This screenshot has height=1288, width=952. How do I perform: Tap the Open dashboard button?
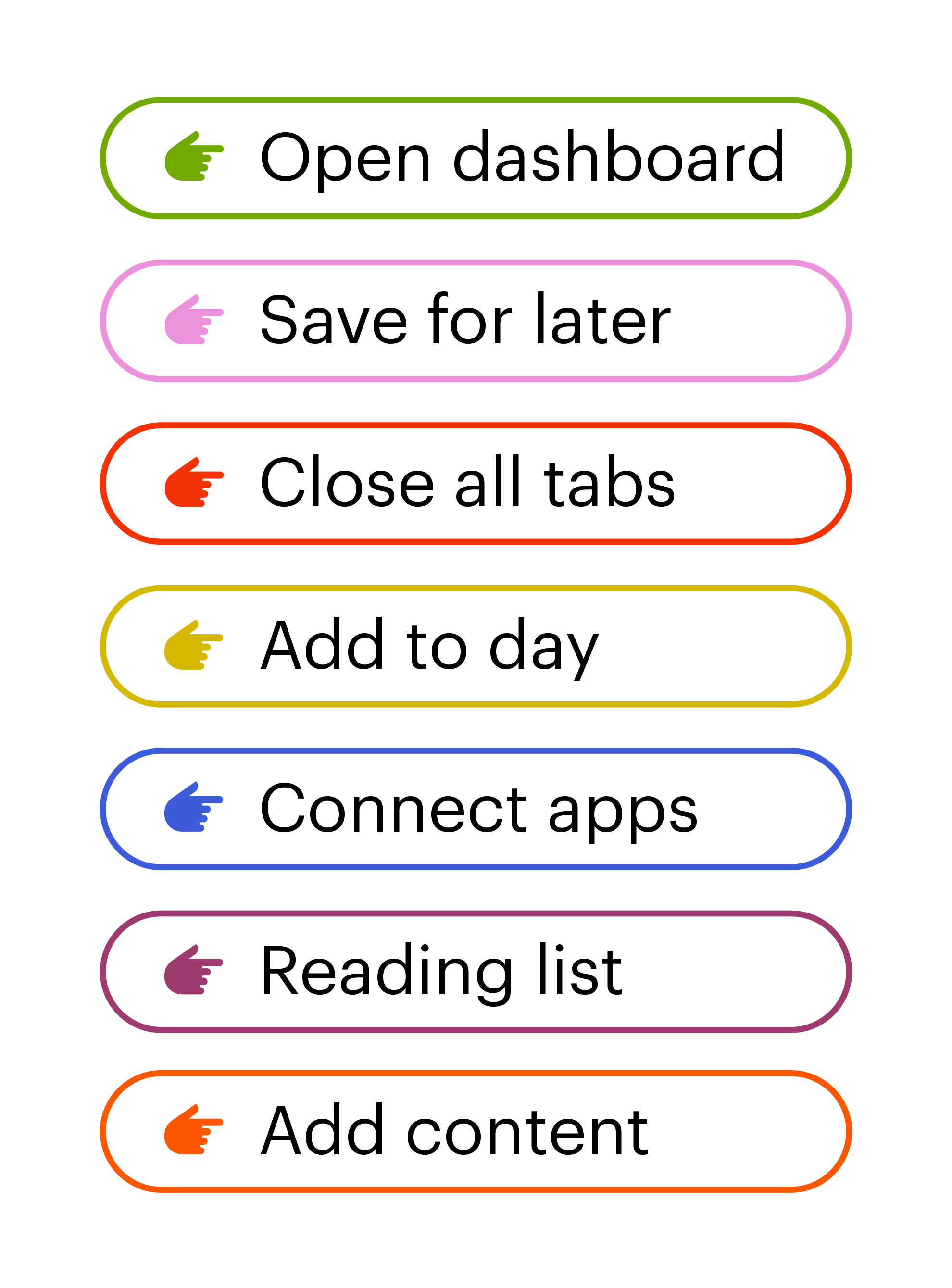(476, 158)
